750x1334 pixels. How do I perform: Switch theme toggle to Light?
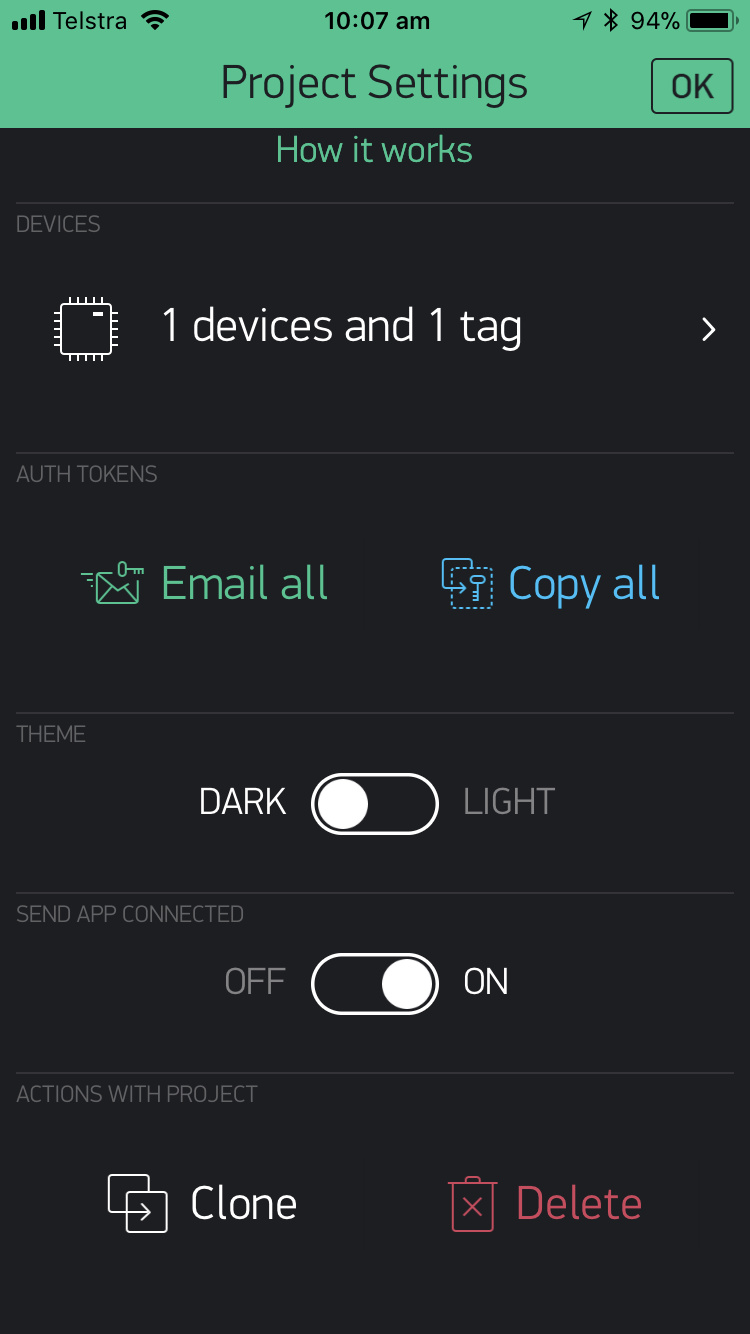pyautogui.click(x=375, y=803)
